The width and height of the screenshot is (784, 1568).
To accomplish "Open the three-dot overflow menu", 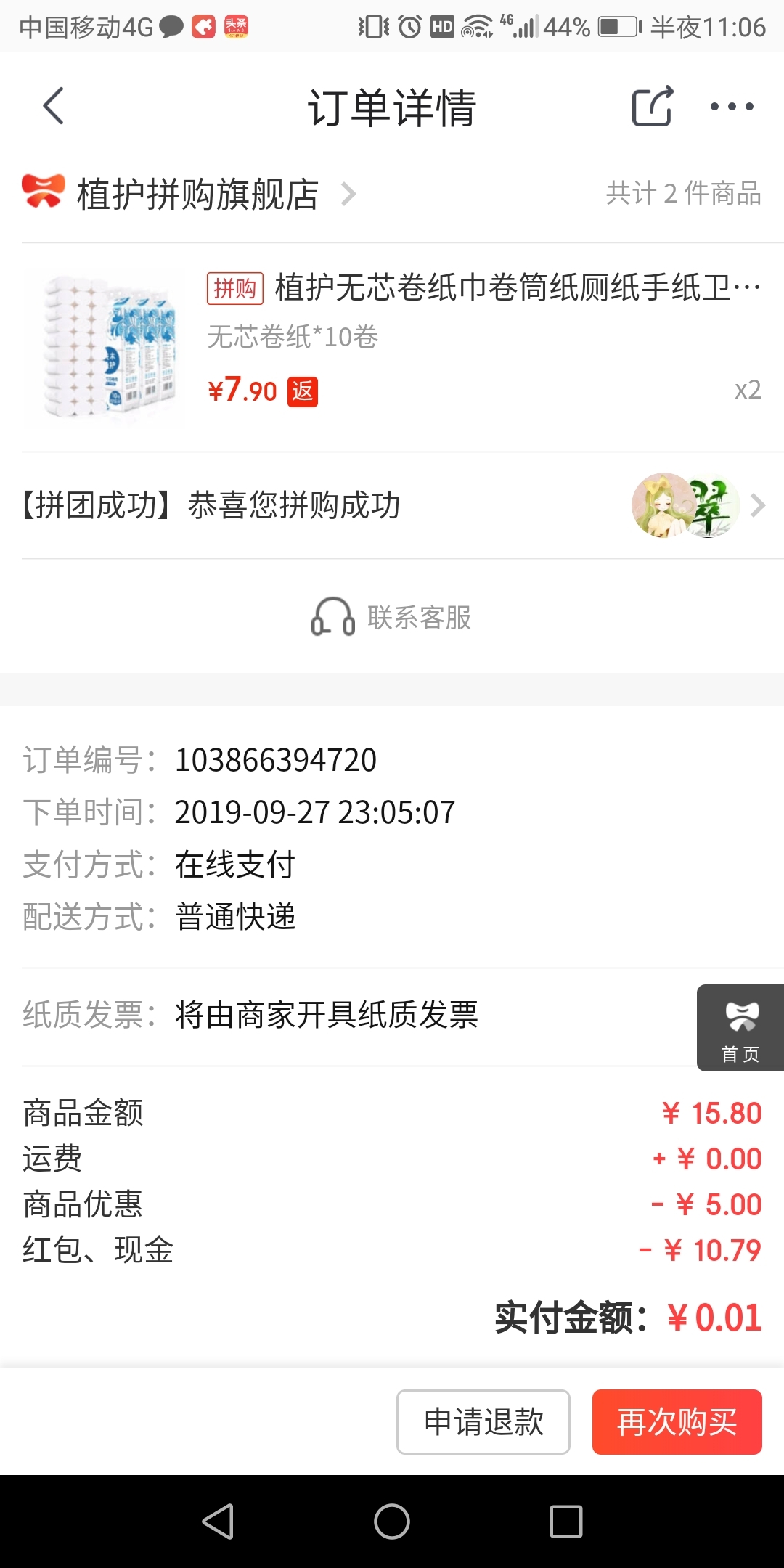I will click(x=732, y=107).
